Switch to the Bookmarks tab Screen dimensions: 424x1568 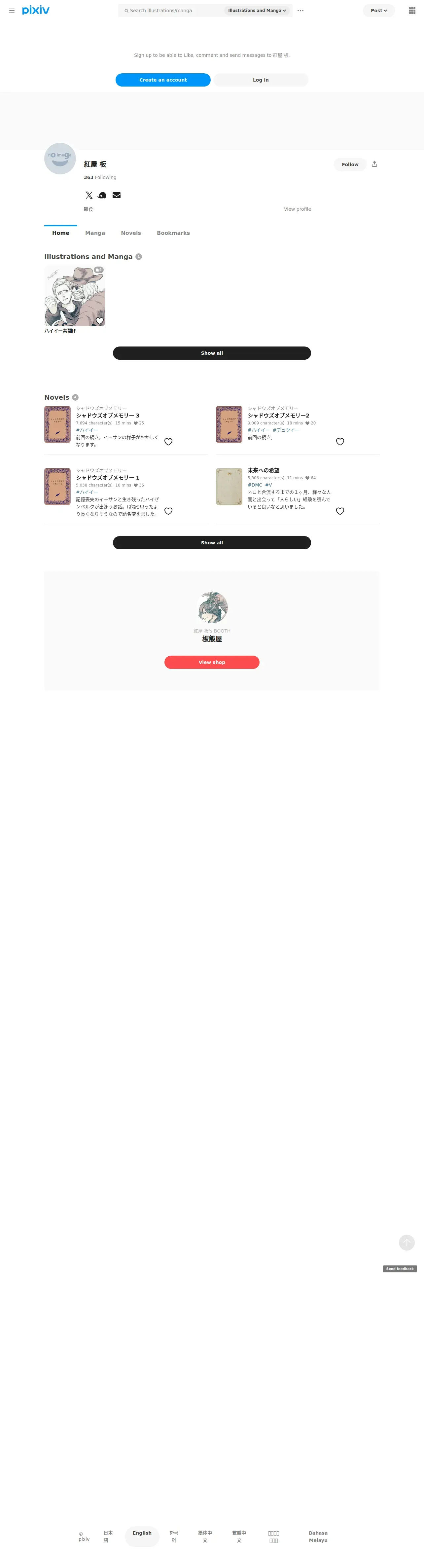point(173,233)
